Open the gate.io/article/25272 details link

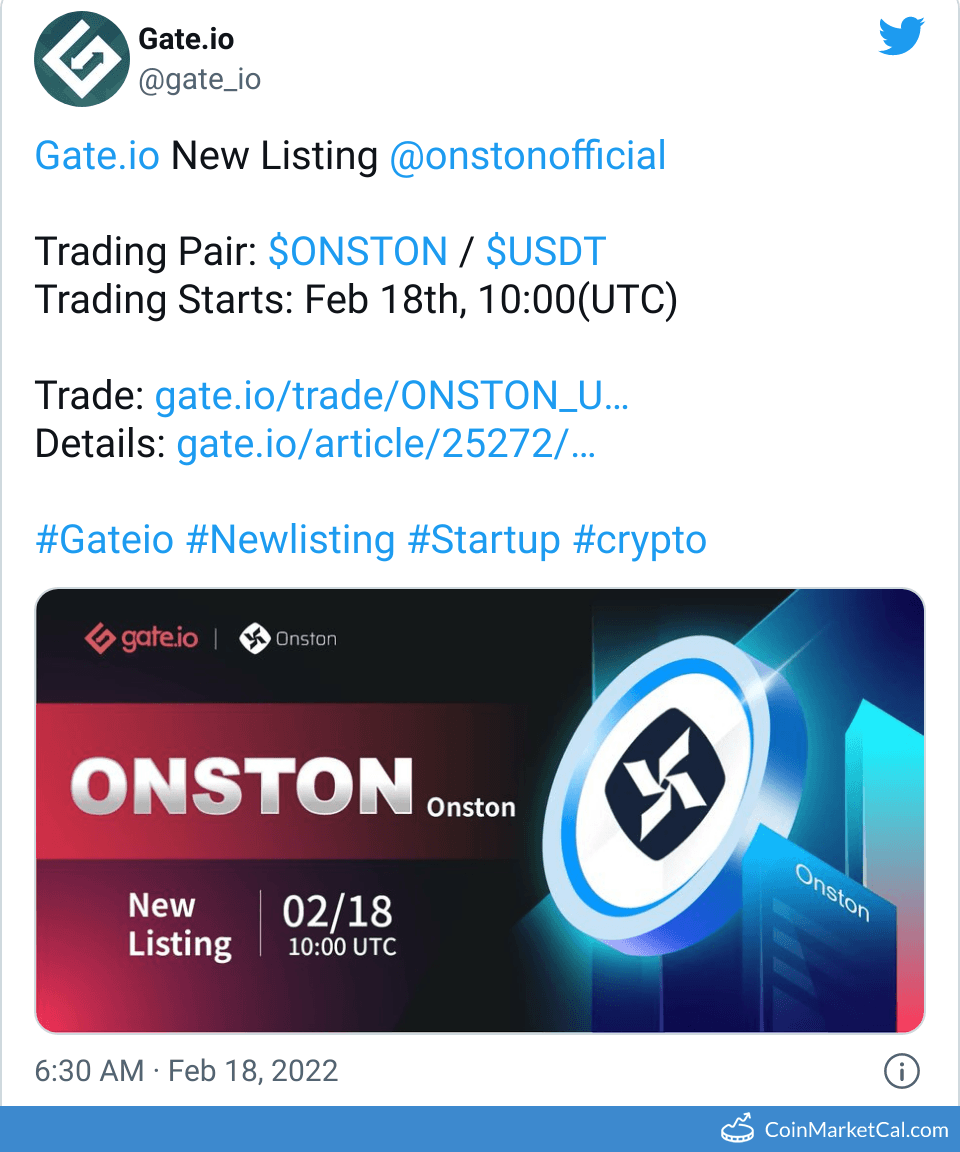coord(386,444)
